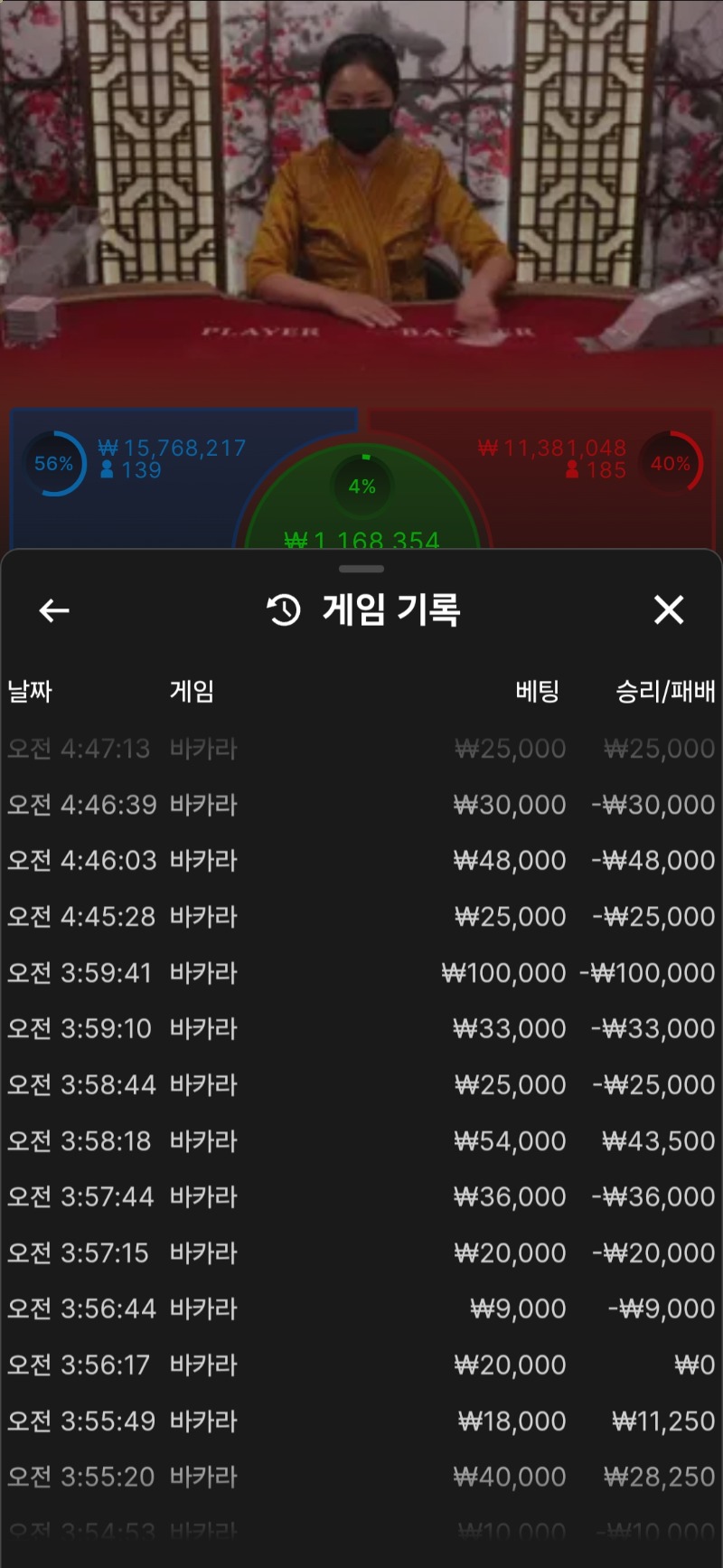View the 오전 3:55:49 baccarat record
723x1568 pixels.
(x=361, y=1422)
